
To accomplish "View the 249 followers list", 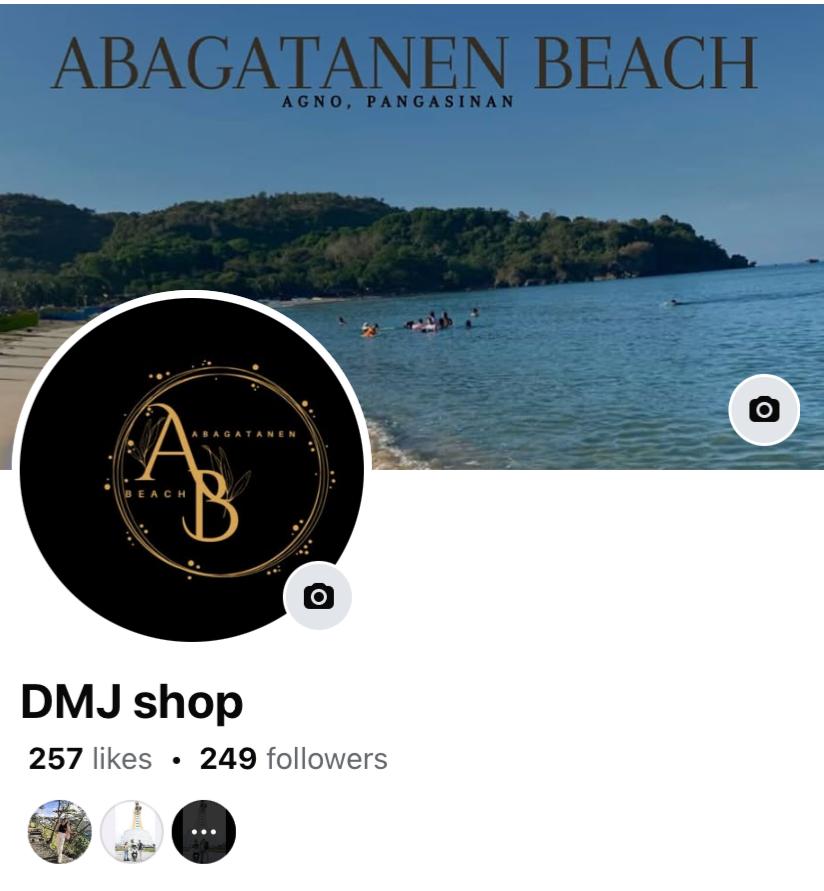I will (293, 759).
